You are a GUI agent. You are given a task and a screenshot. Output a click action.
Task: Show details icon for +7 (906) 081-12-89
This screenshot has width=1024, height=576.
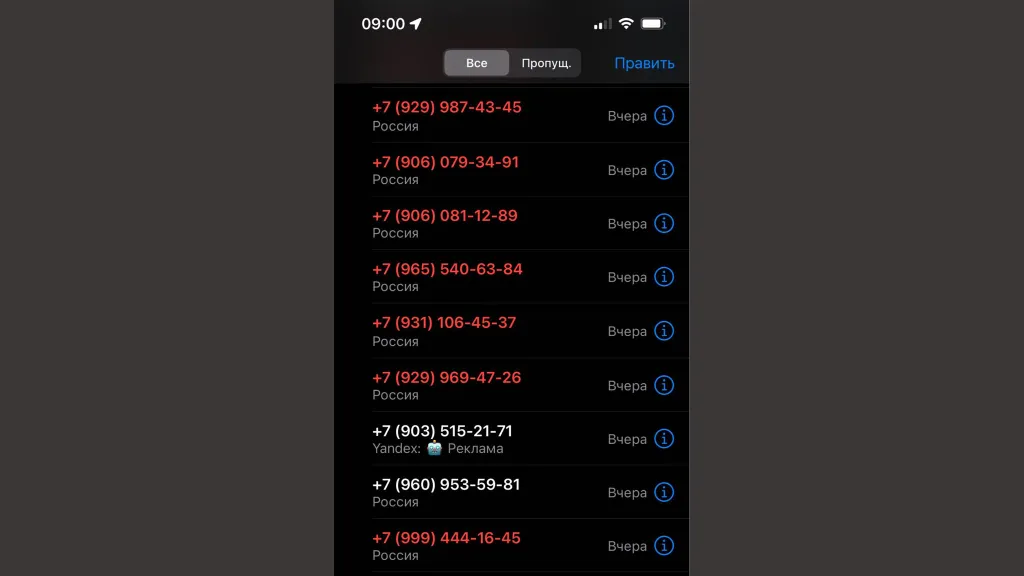tap(664, 224)
